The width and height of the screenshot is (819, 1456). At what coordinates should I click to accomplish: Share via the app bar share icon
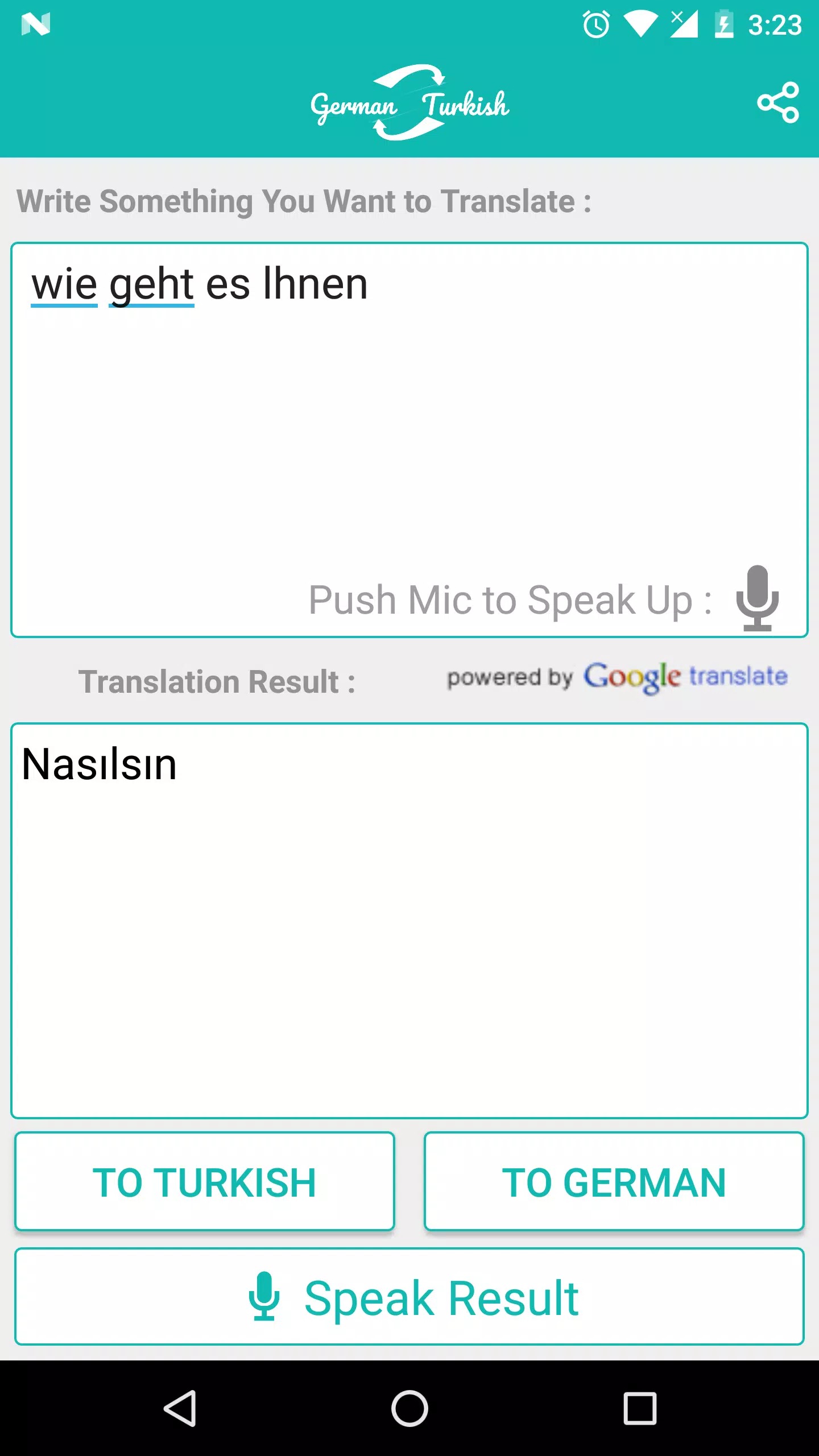pos(777,102)
